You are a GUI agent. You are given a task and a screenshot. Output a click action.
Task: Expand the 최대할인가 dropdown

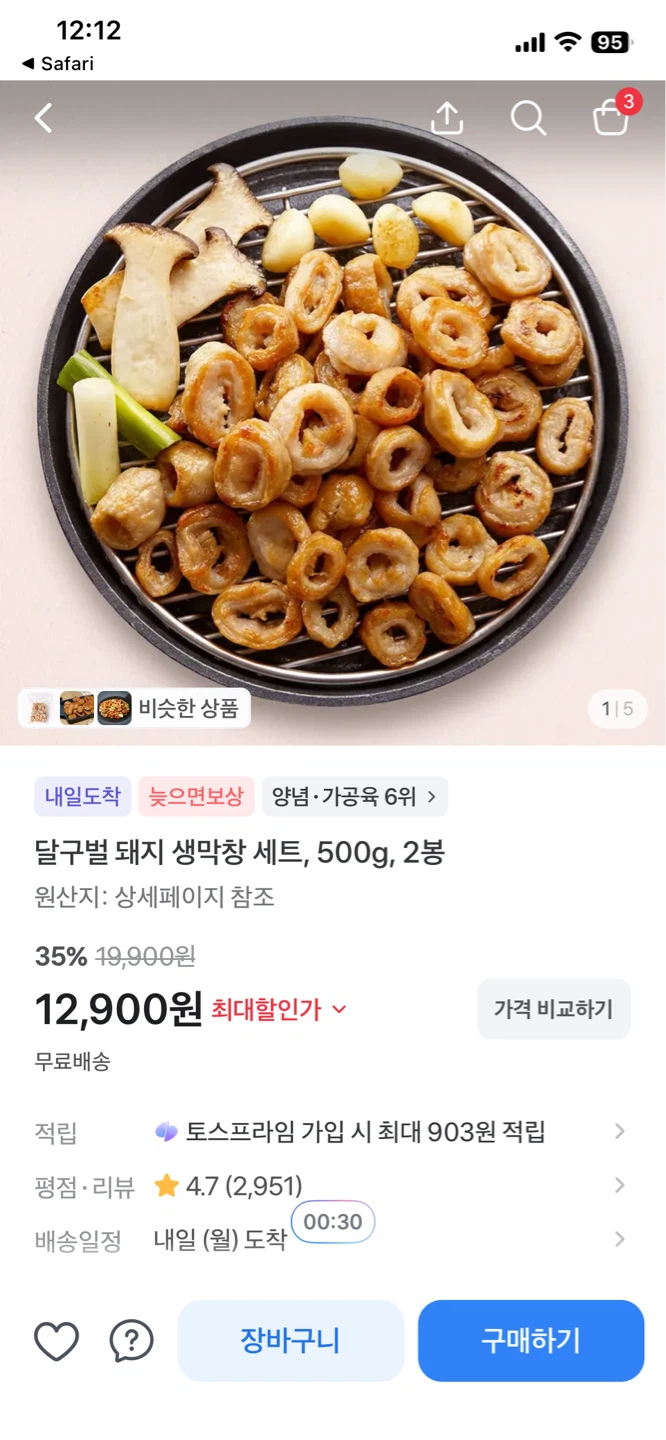coord(279,1009)
